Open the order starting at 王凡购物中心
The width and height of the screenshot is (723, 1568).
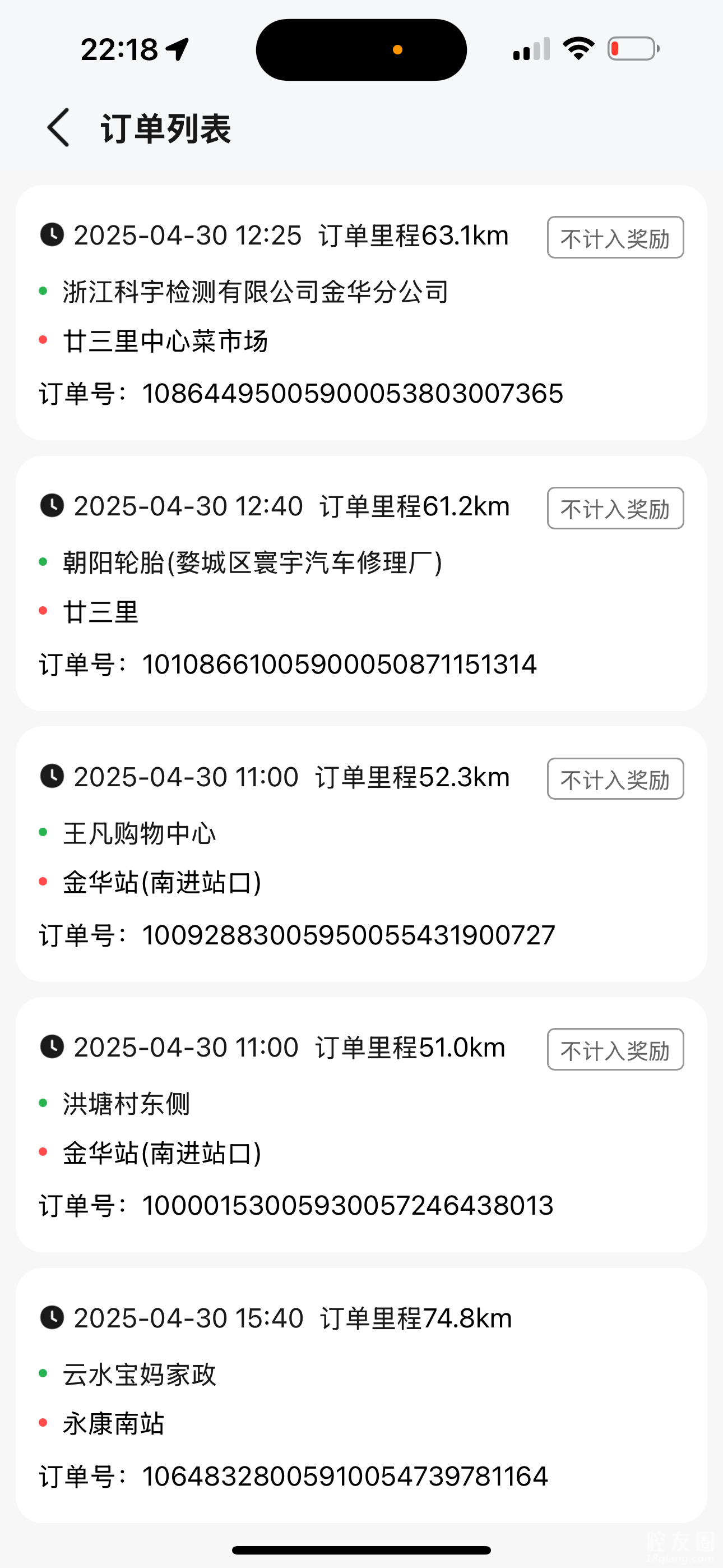point(361,854)
